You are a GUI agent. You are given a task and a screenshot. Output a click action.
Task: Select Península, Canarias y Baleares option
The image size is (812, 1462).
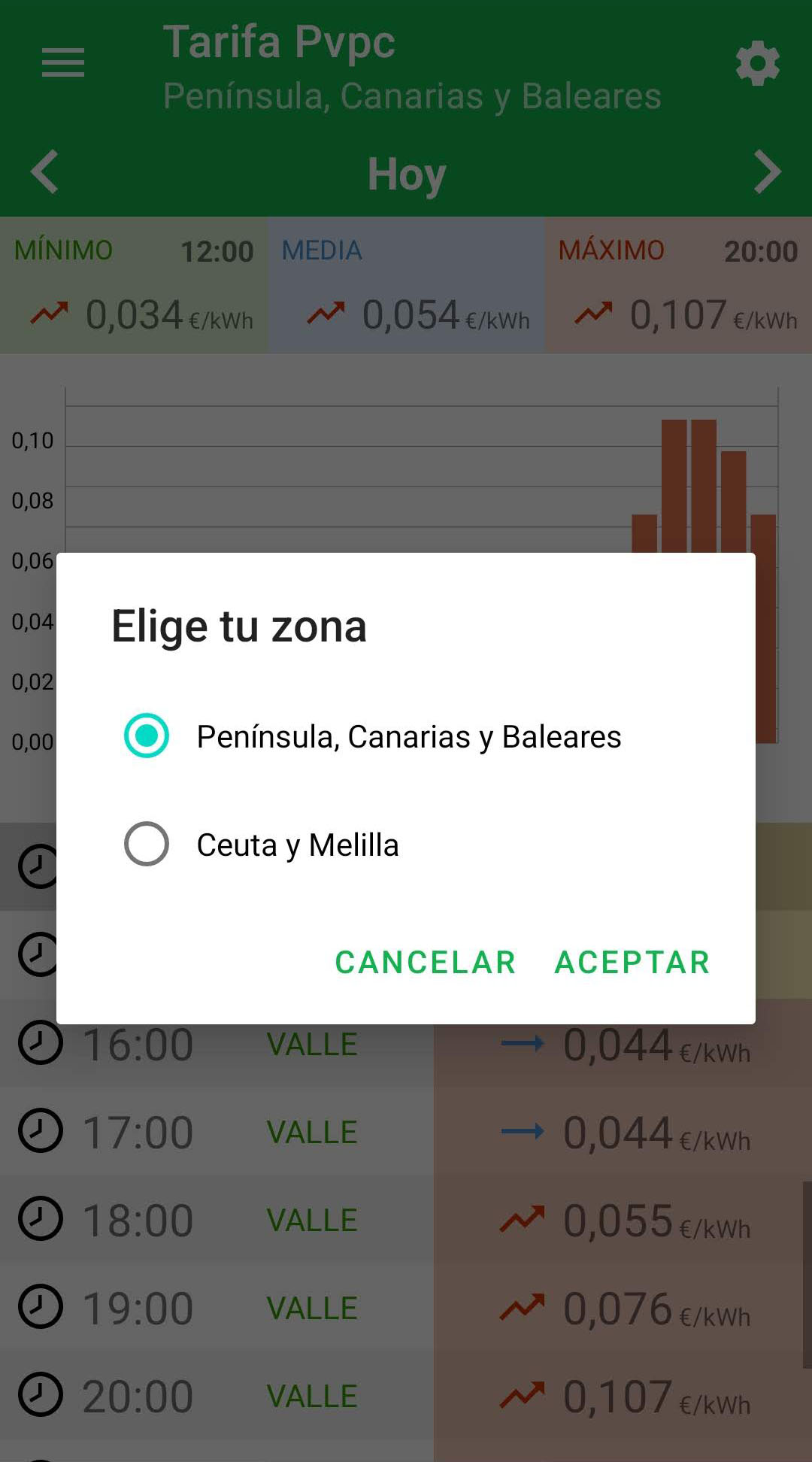147,736
